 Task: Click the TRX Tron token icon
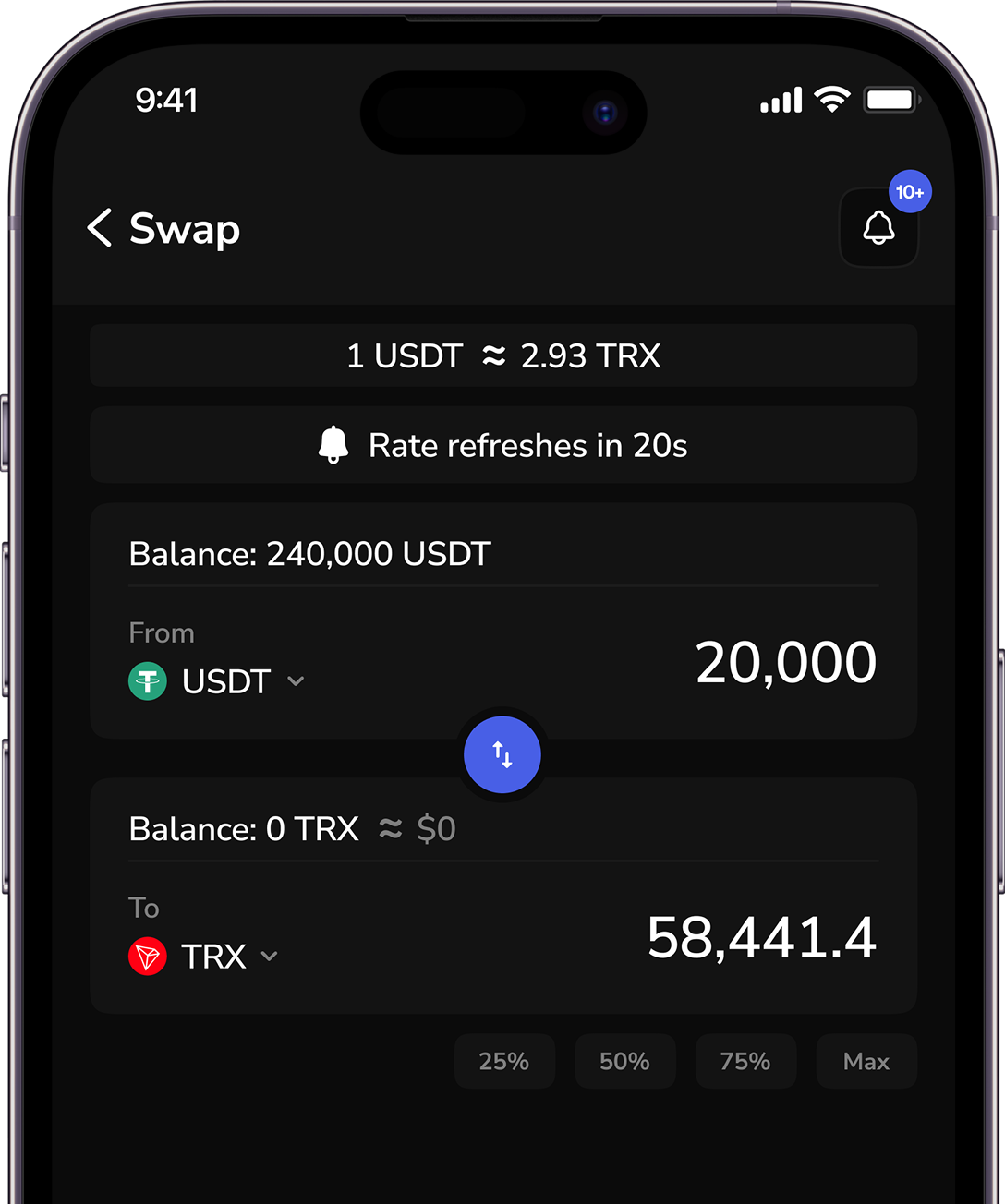148,956
